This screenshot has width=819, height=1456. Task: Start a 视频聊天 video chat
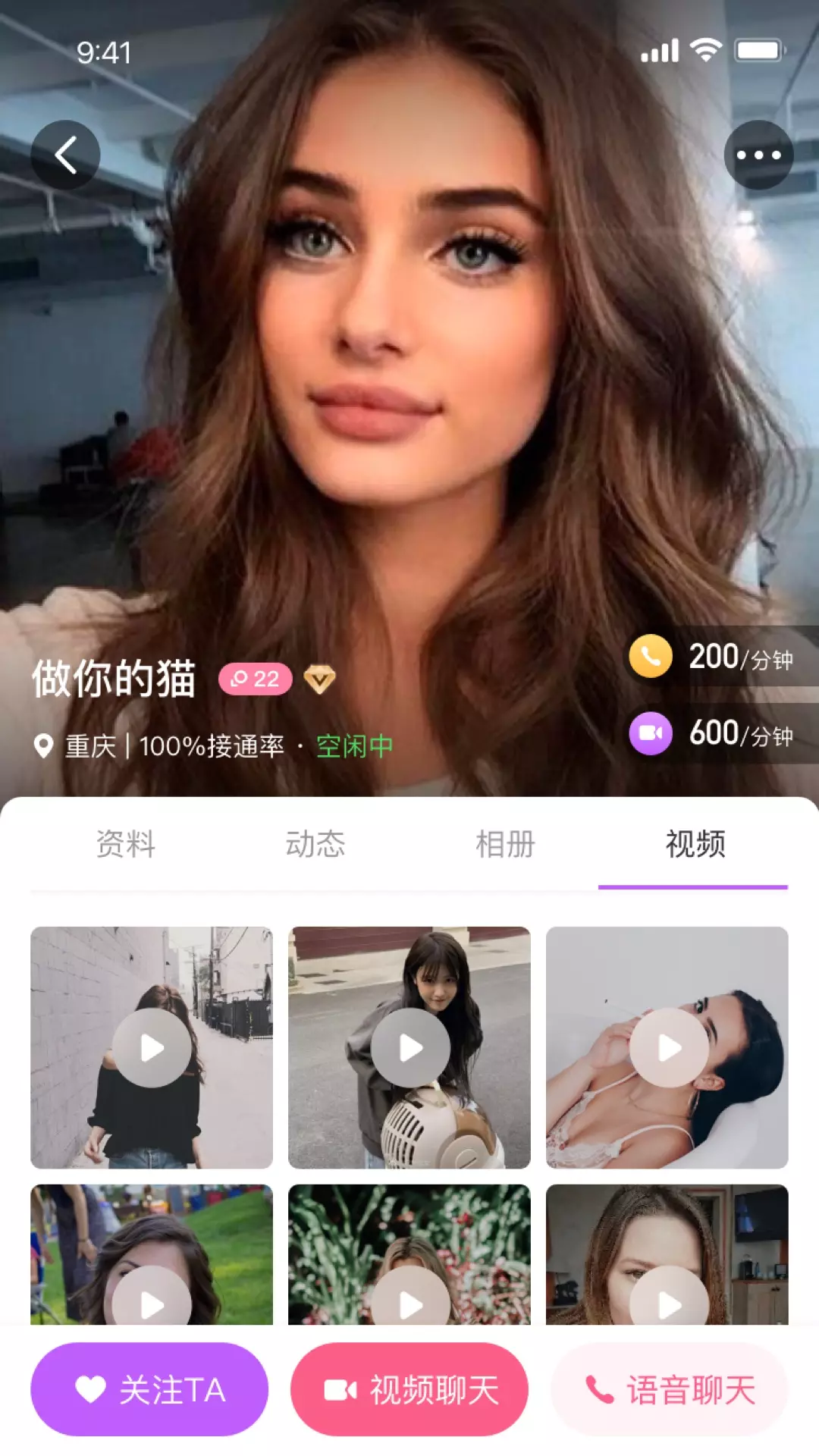coord(409,1389)
